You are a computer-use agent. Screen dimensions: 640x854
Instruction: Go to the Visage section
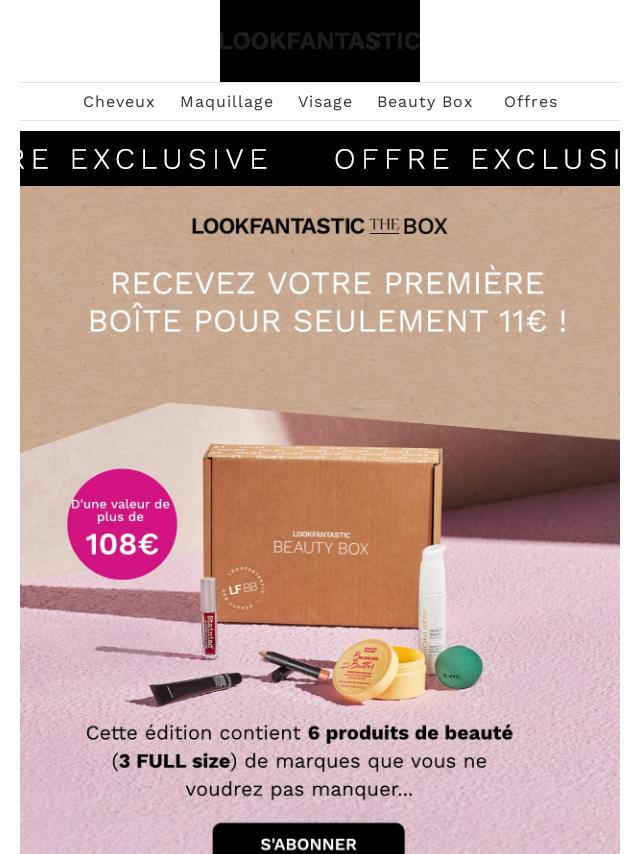coord(325,102)
